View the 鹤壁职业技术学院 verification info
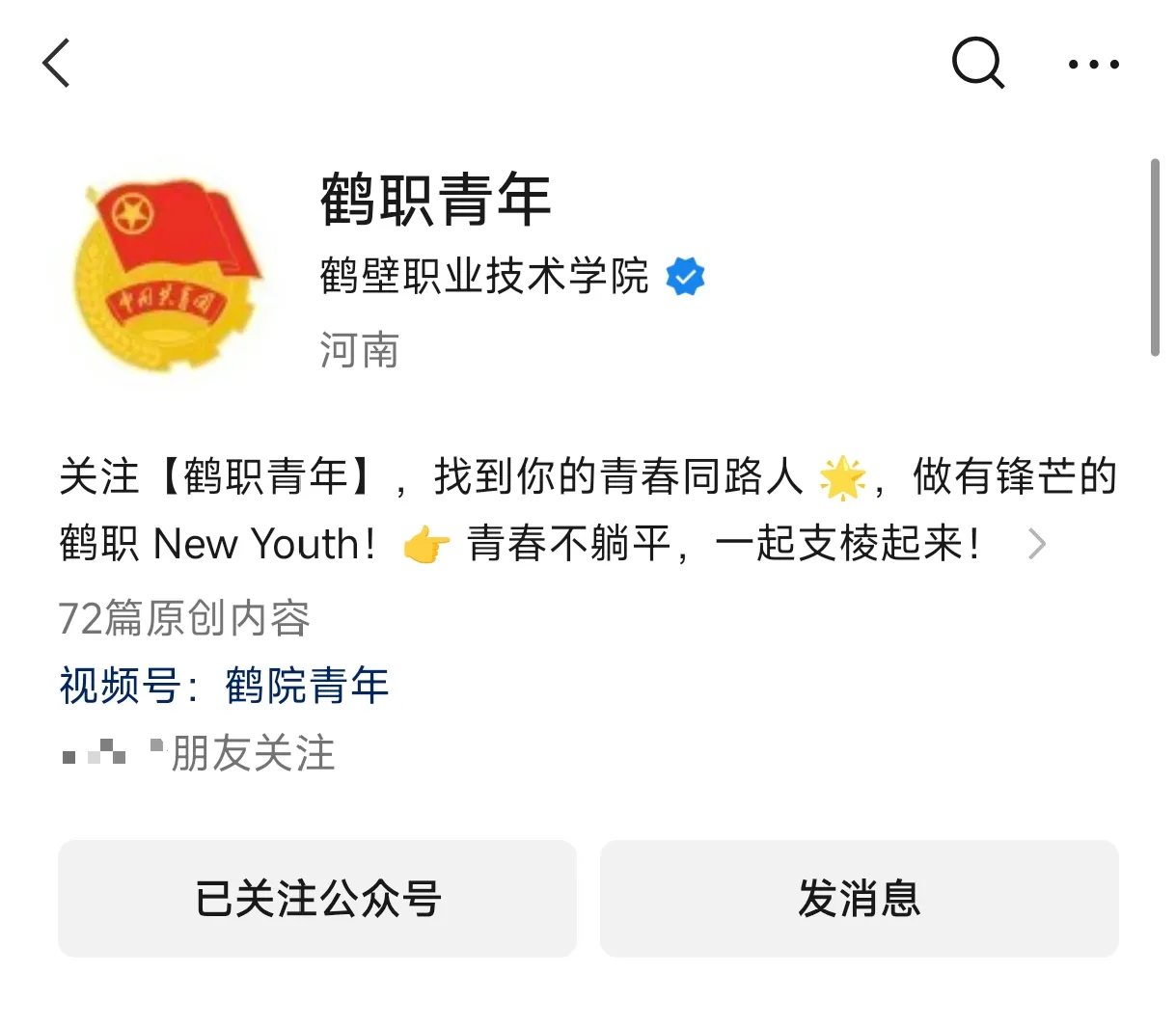Image resolution: width=1176 pixels, height=1027 pixels. click(511, 277)
